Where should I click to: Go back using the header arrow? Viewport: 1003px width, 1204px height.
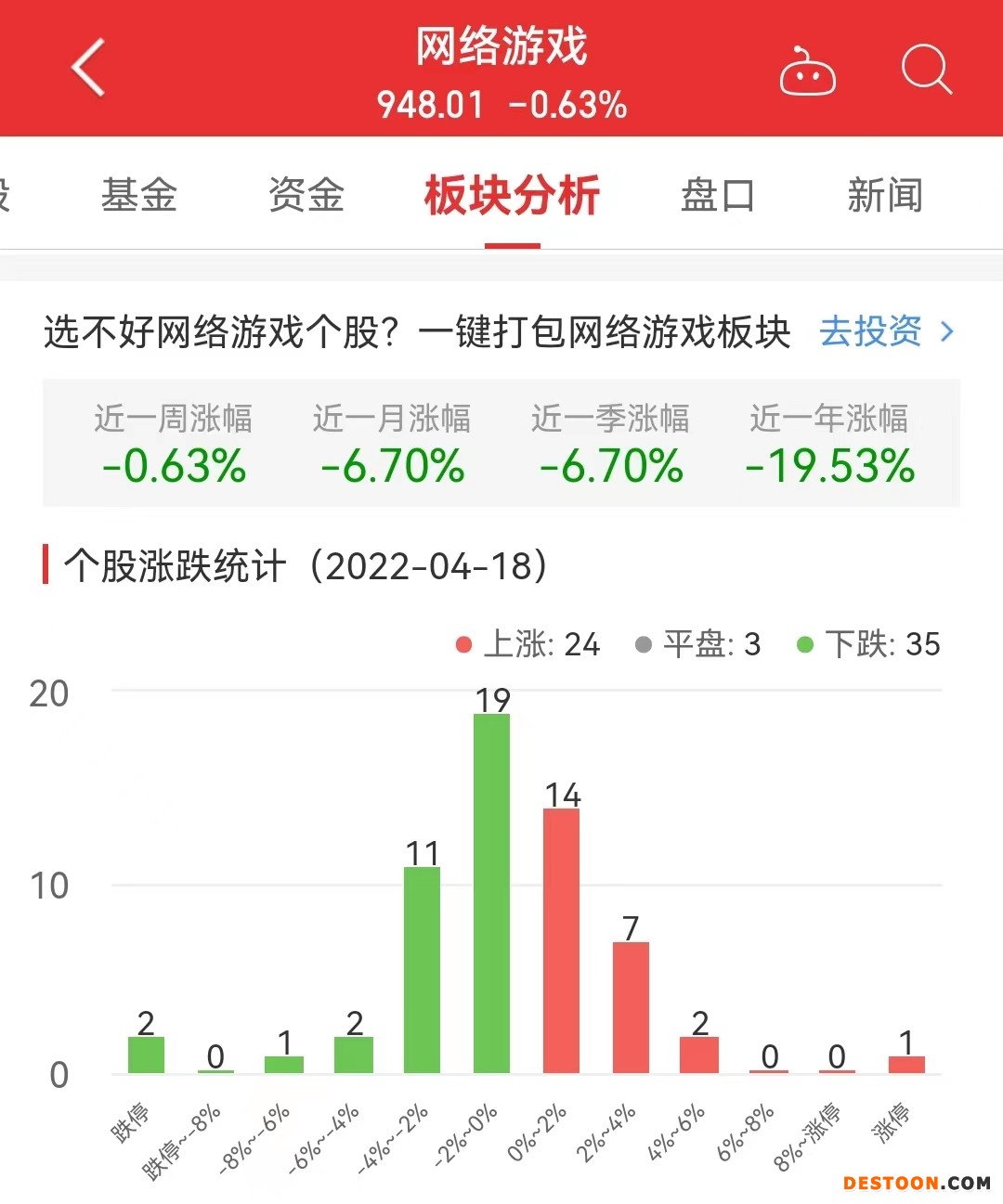click(x=89, y=68)
